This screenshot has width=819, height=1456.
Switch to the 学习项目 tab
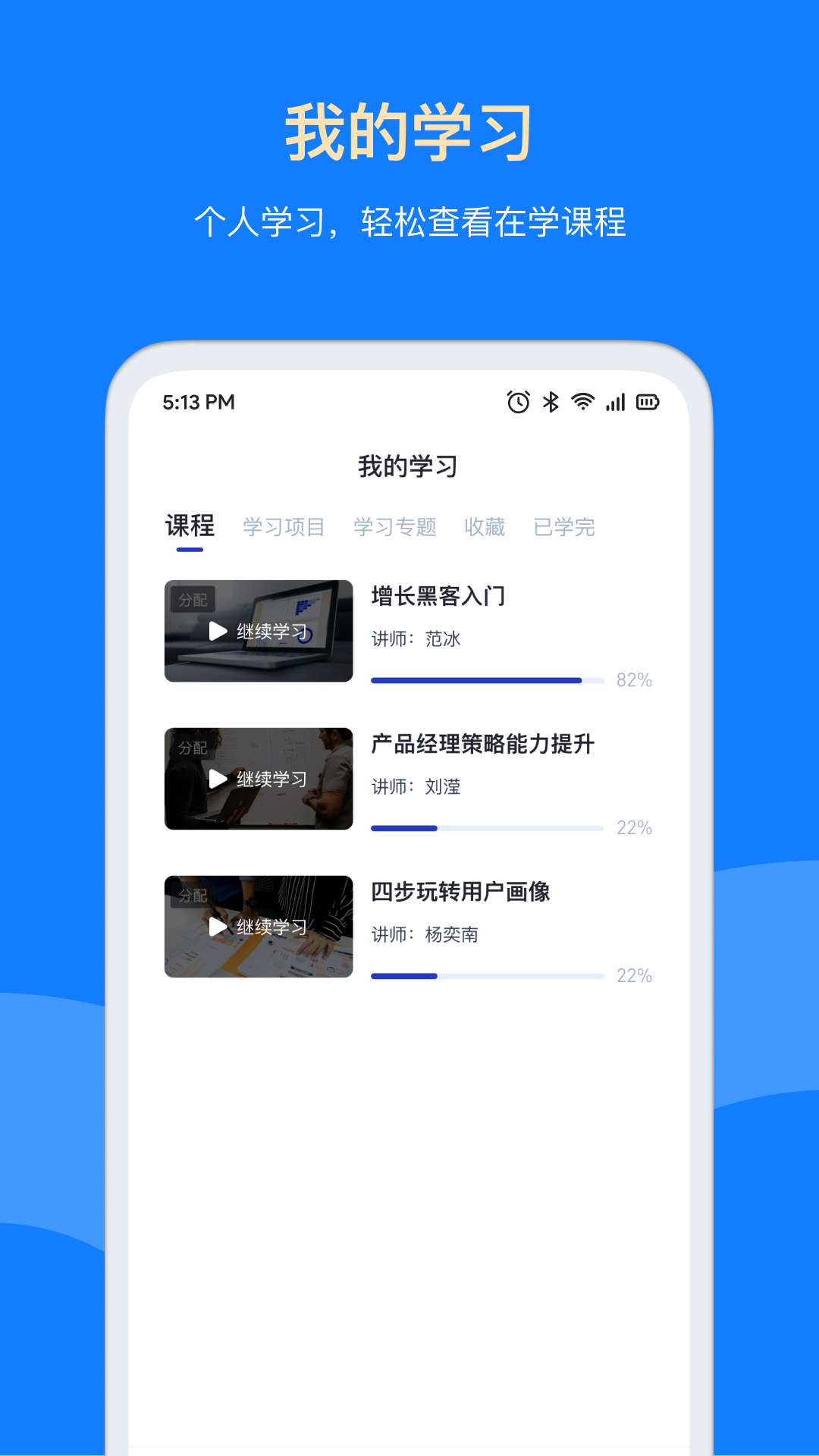(284, 527)
